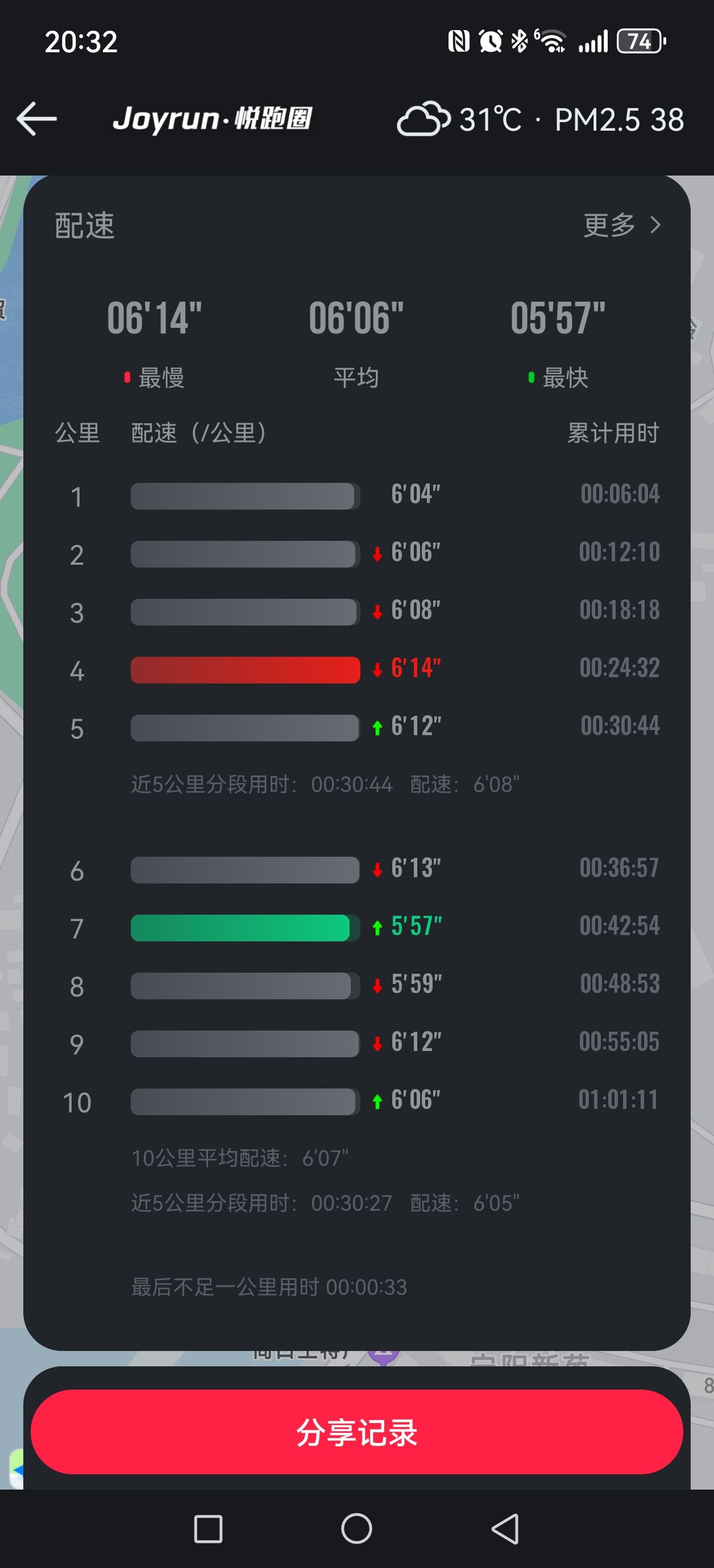The image size is (714, 1568).
Task: Tap the system back navigation triangle
Action: tap(505, 1528)
